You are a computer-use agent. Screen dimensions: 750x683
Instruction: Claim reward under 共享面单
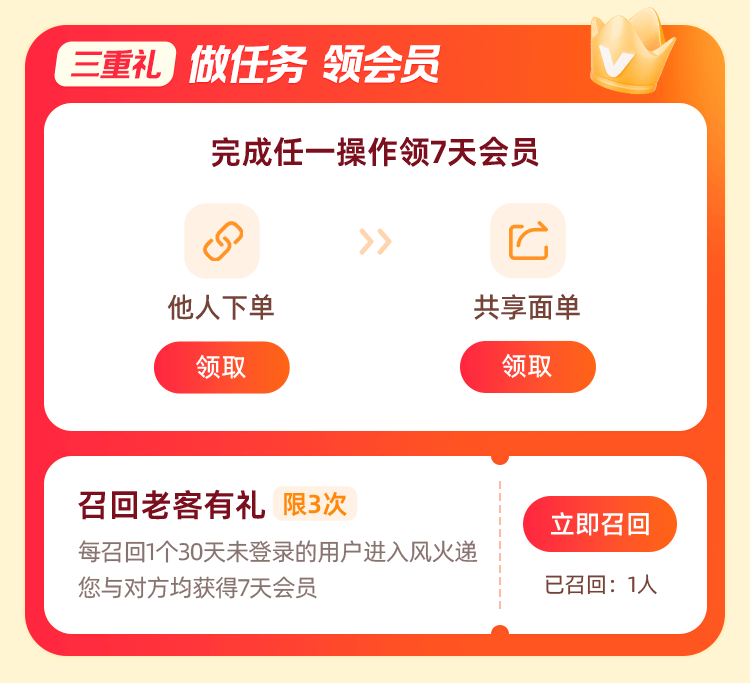point(527,367)
